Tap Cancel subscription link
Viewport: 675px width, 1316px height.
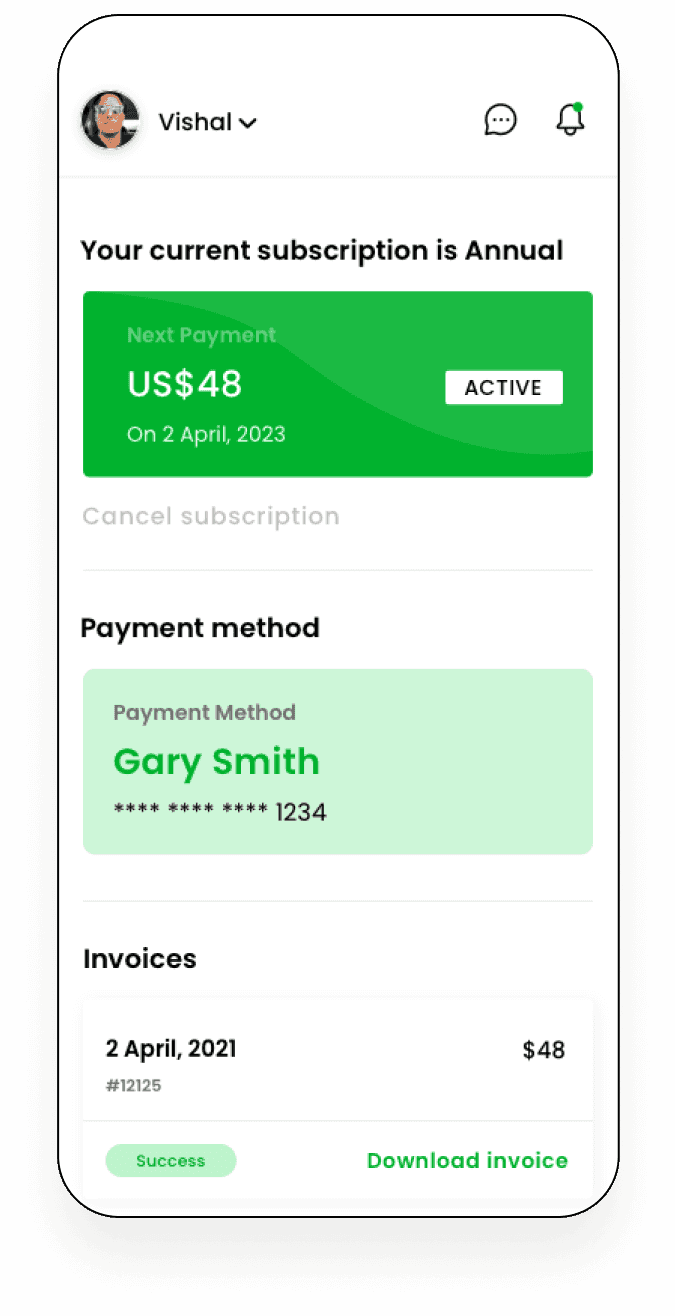(211, 516)
